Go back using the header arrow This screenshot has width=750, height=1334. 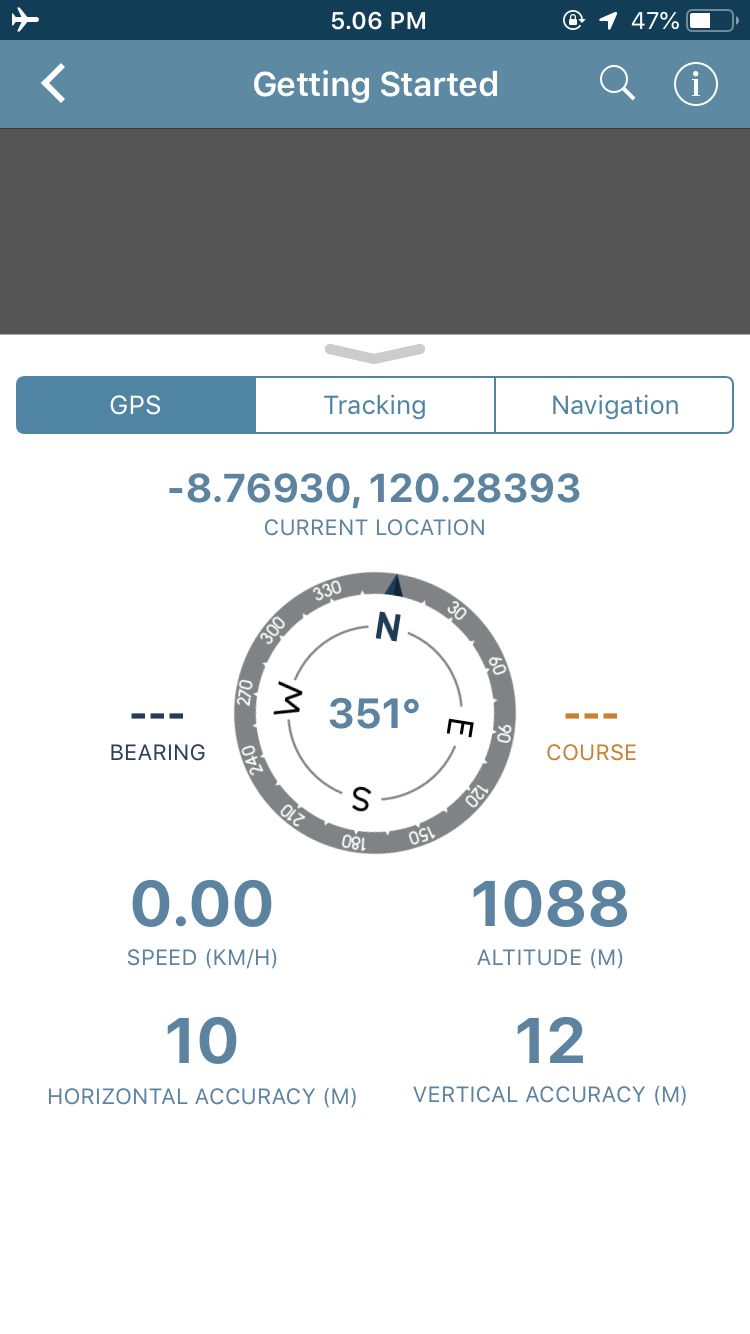click(x=53, y=84)
